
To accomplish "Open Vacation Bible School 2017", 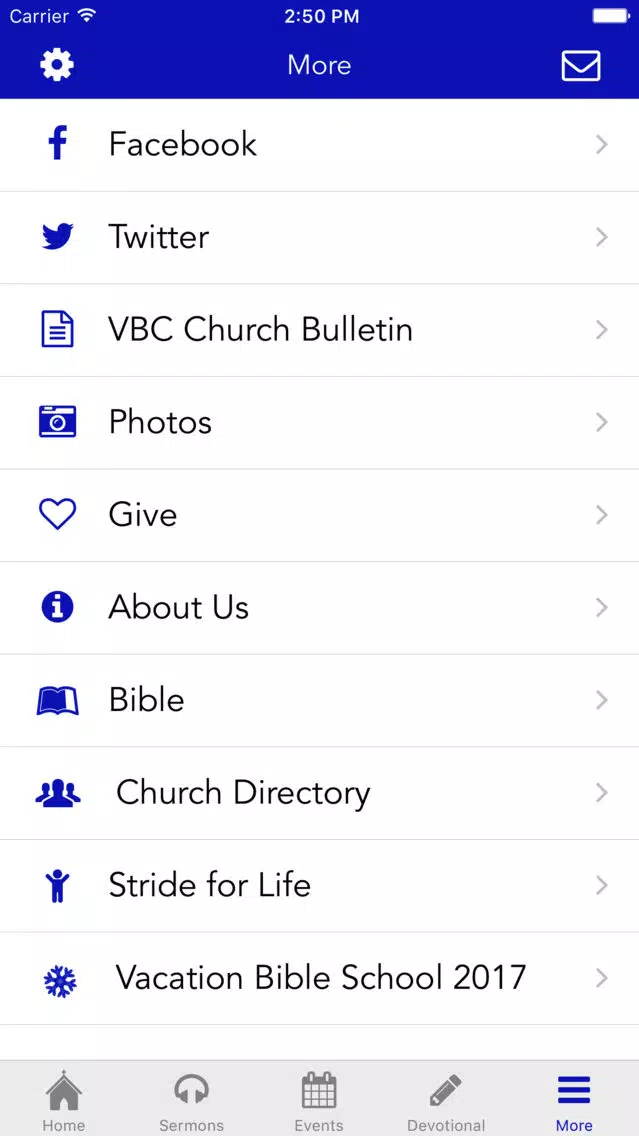I will (320, 979).
